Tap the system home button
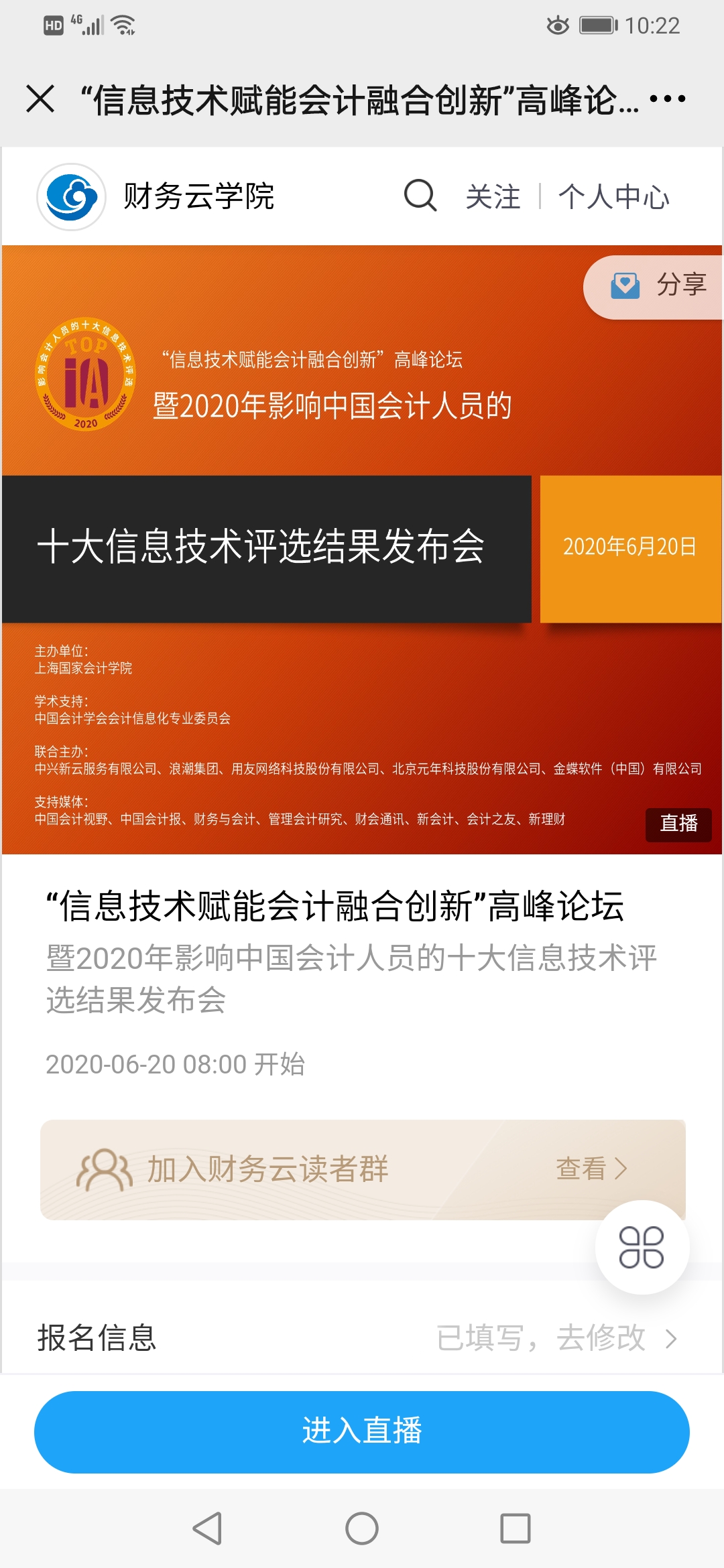The height and width of the screenshot is (1568, 724). coord(362,1528)
